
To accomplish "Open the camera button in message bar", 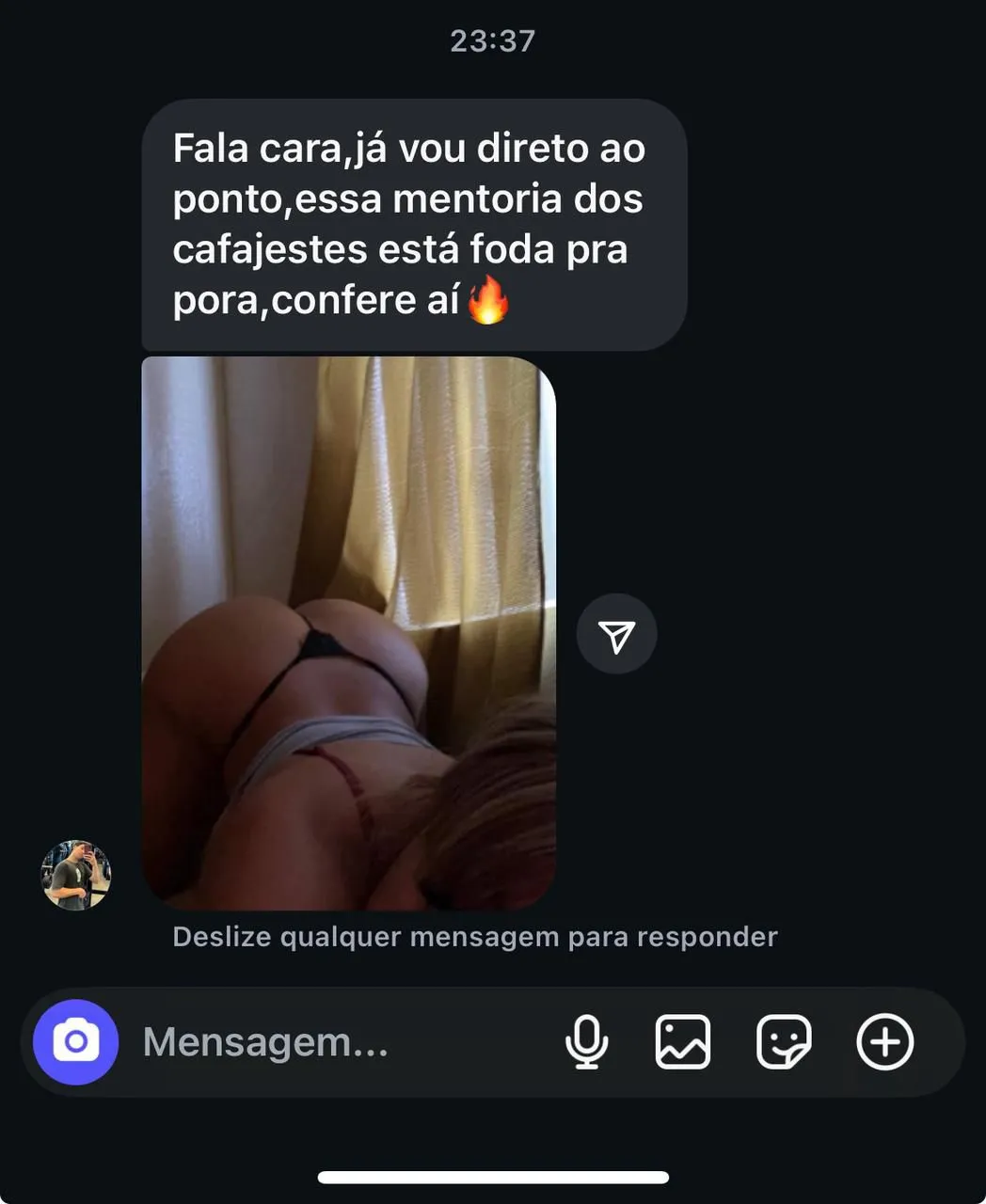I will pyautogui.click(x=75, y=1042).
